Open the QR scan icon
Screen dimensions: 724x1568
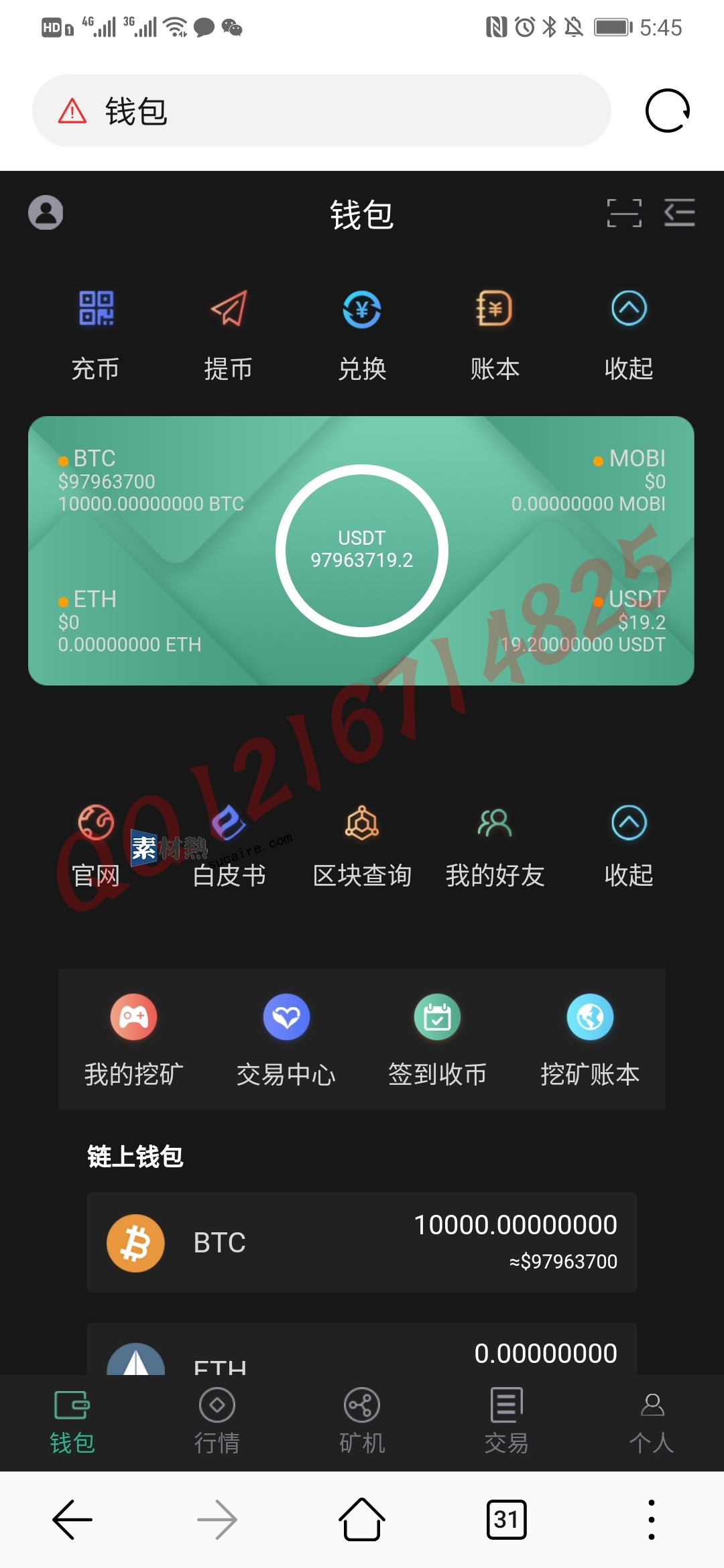pos(623,213)
